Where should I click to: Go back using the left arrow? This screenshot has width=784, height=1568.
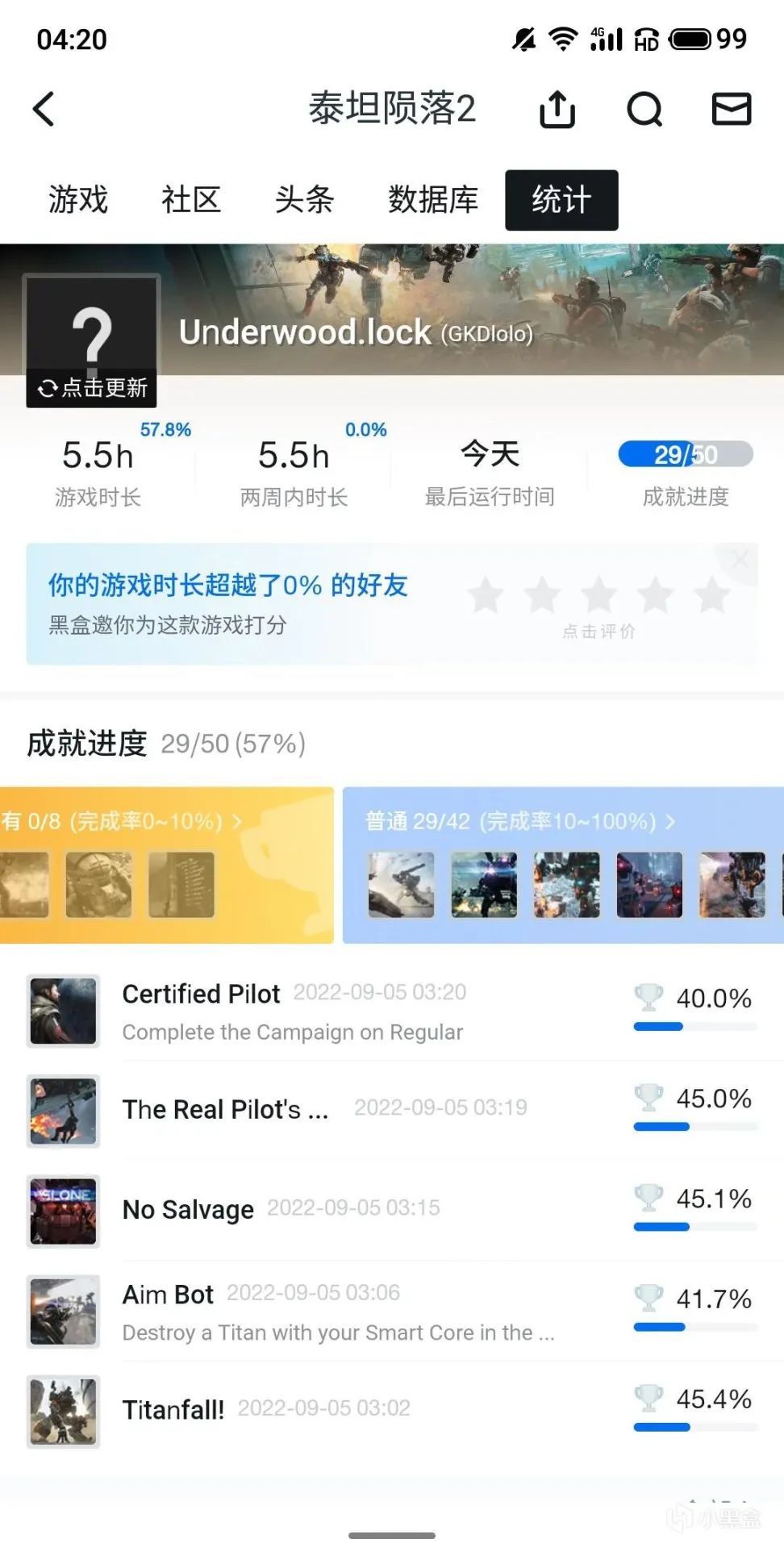tap(44, 110)
